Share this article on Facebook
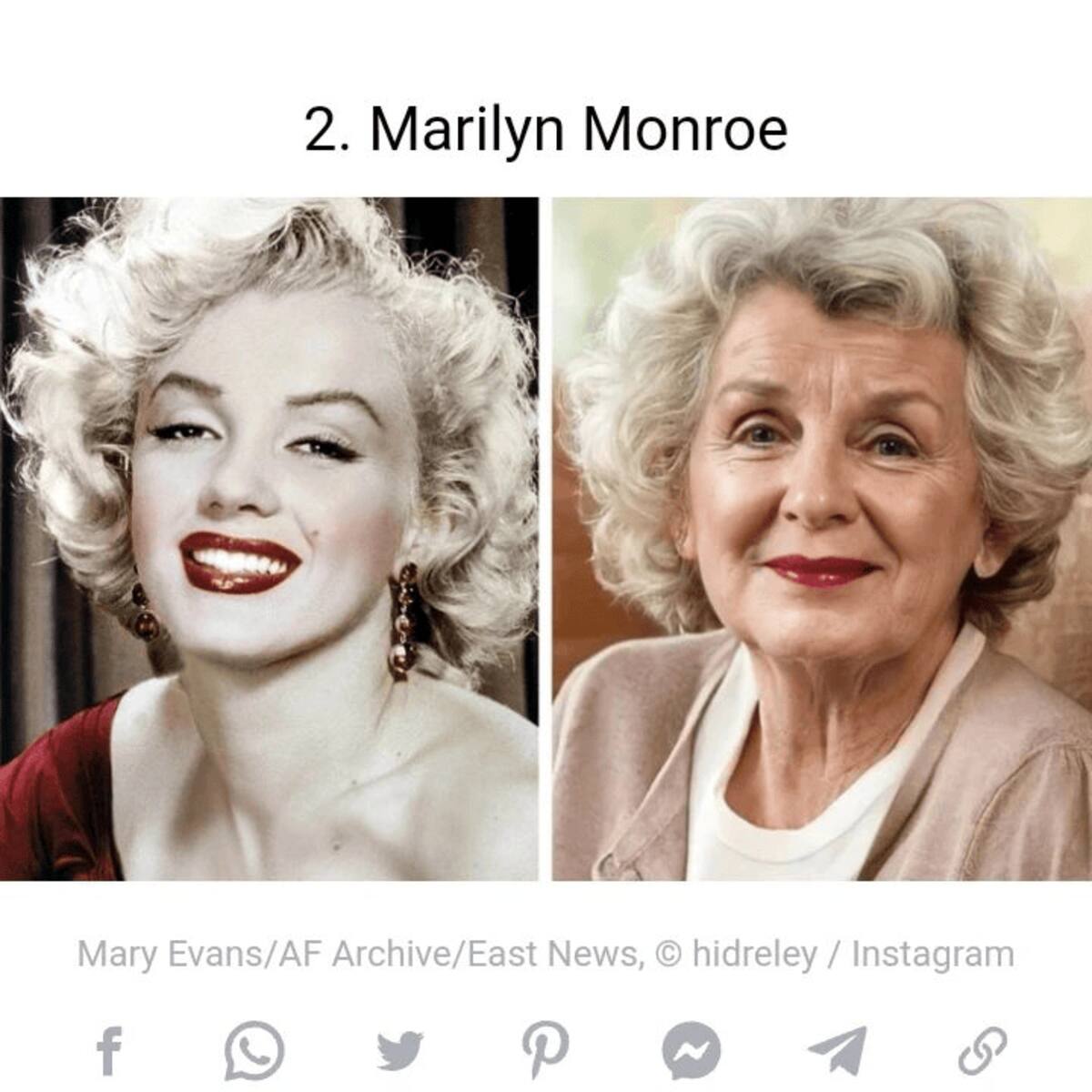Viewport: 1092px width, 1092px height. coord(109,1051)
